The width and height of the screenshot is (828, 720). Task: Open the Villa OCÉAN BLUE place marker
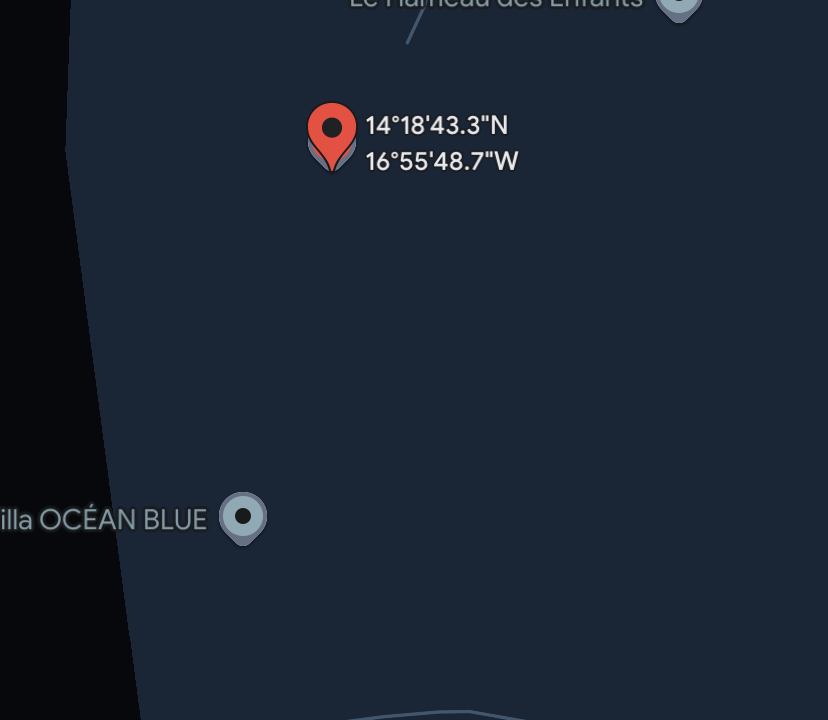pos(243,517)
